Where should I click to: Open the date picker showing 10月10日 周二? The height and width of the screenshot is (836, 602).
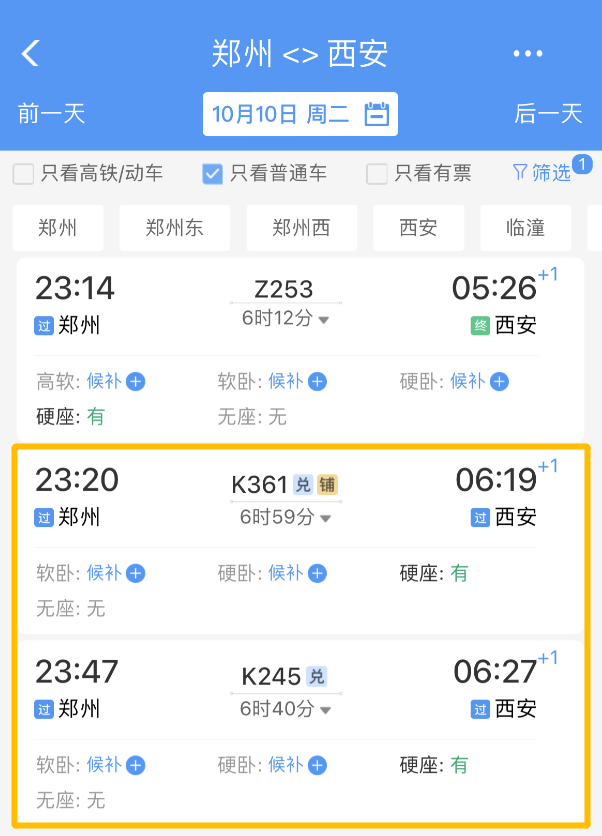300,114
